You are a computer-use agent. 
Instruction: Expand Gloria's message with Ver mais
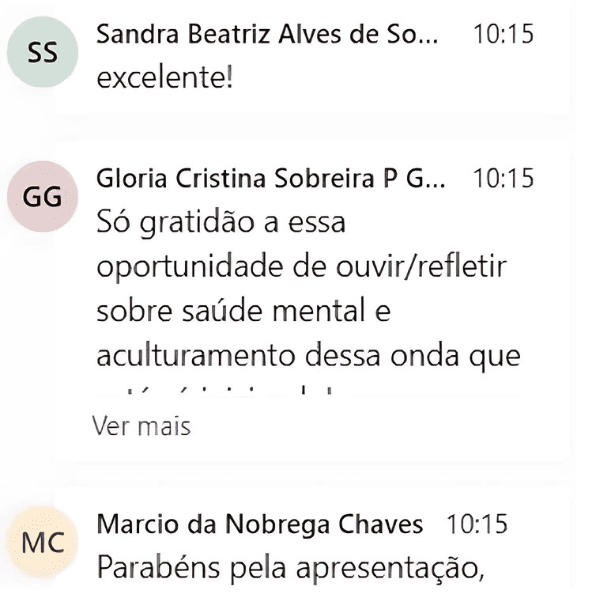141,427
